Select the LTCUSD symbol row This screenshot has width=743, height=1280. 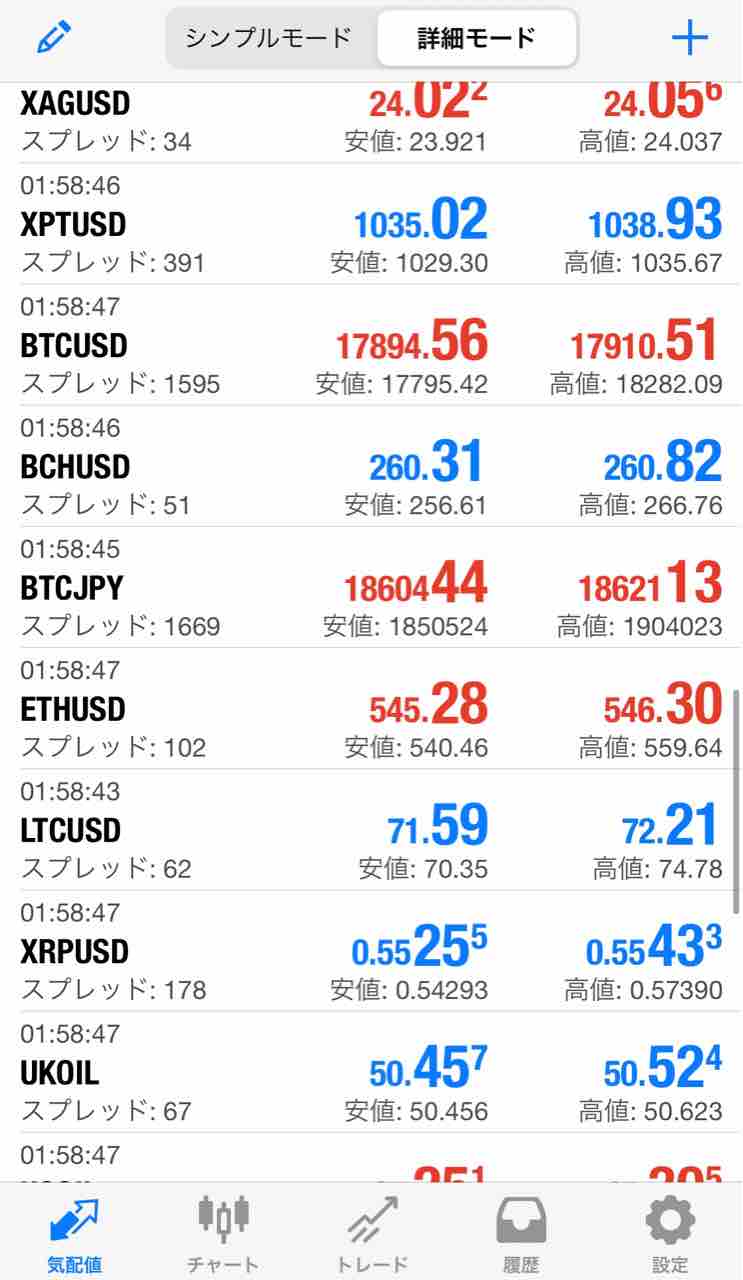click(x=371, y=829)
